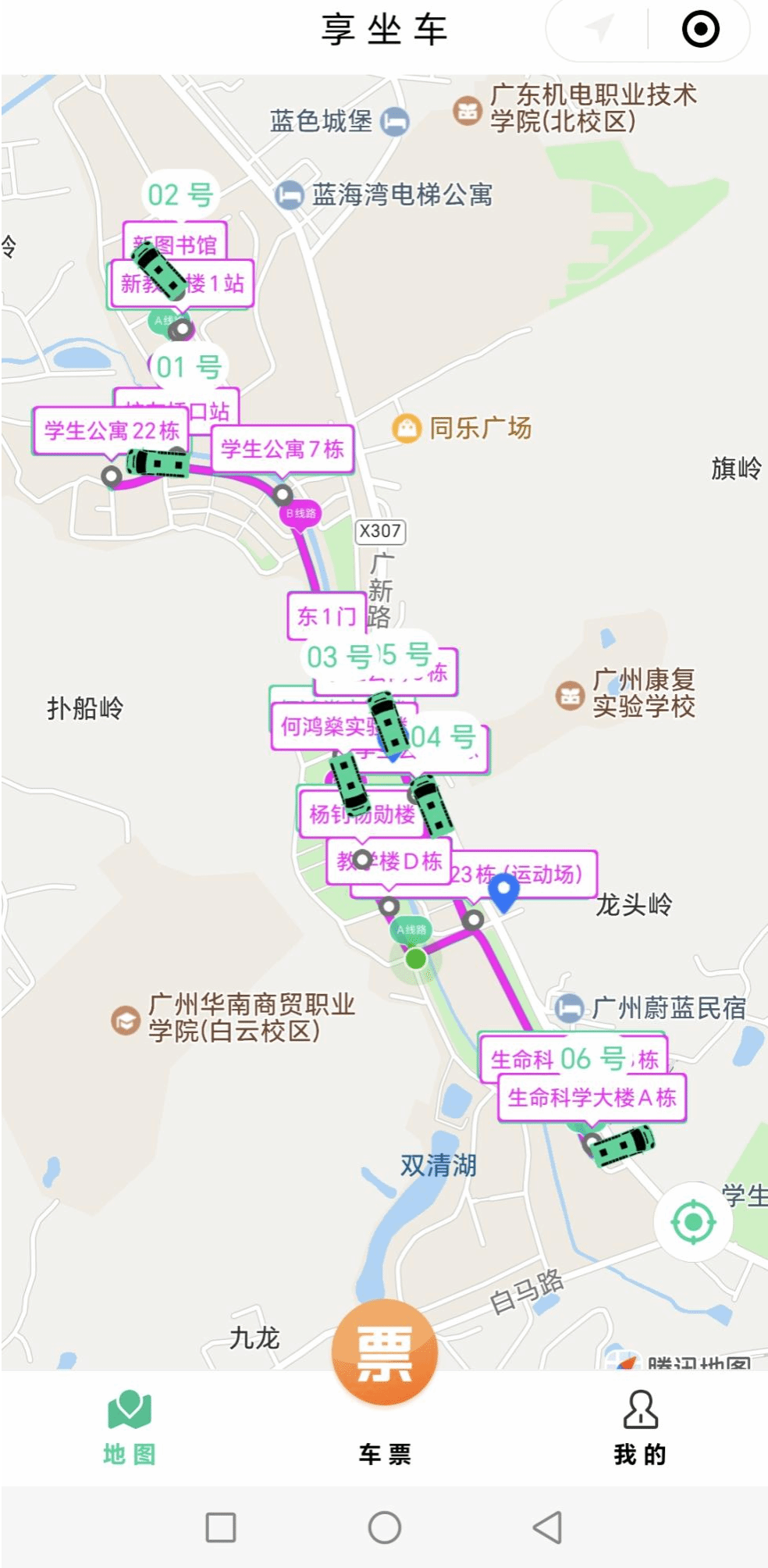The height and width of the screenshot is (1568, 768).
Task: Open the orange 票 ticket button
Action: pyautogui.click(x=384, y=1352)
